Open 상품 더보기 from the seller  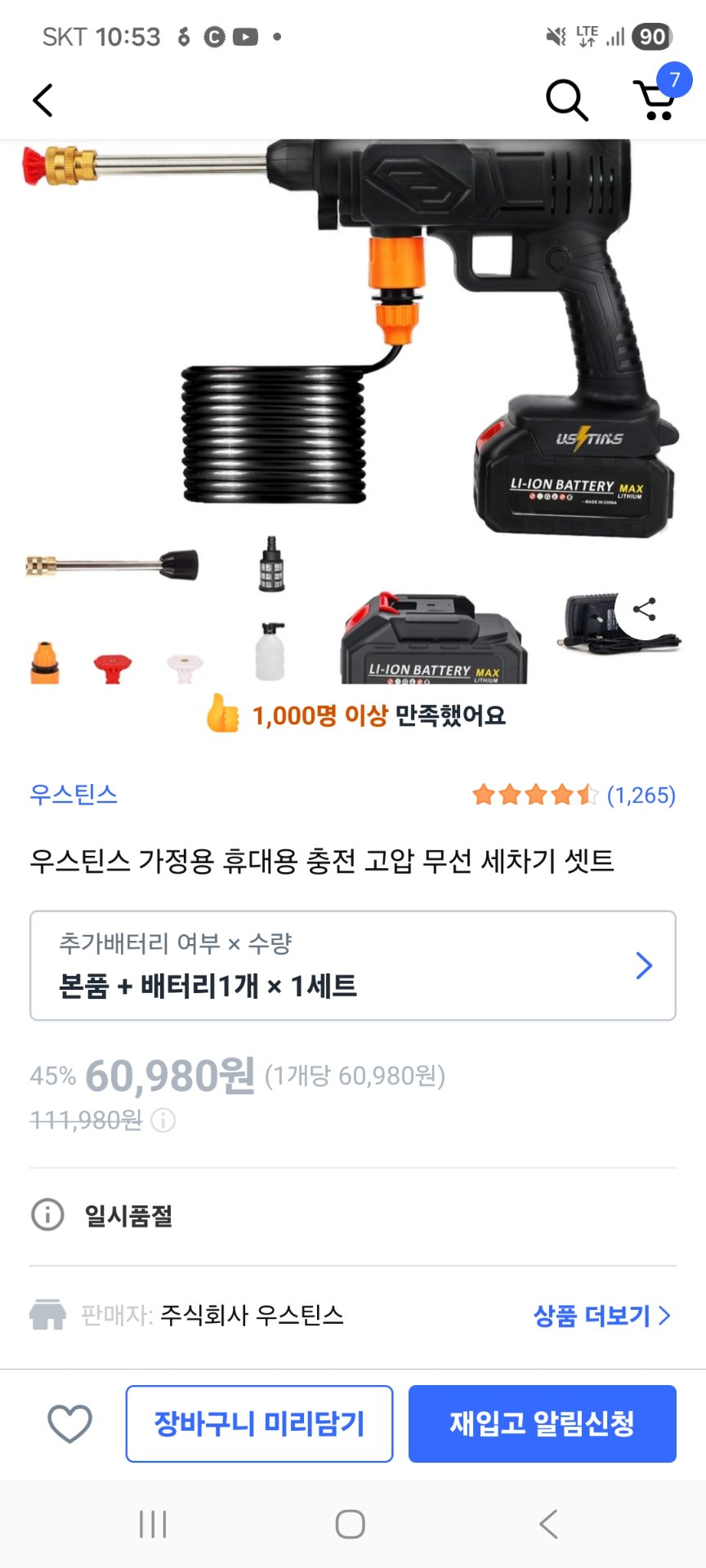[601, 1316]
